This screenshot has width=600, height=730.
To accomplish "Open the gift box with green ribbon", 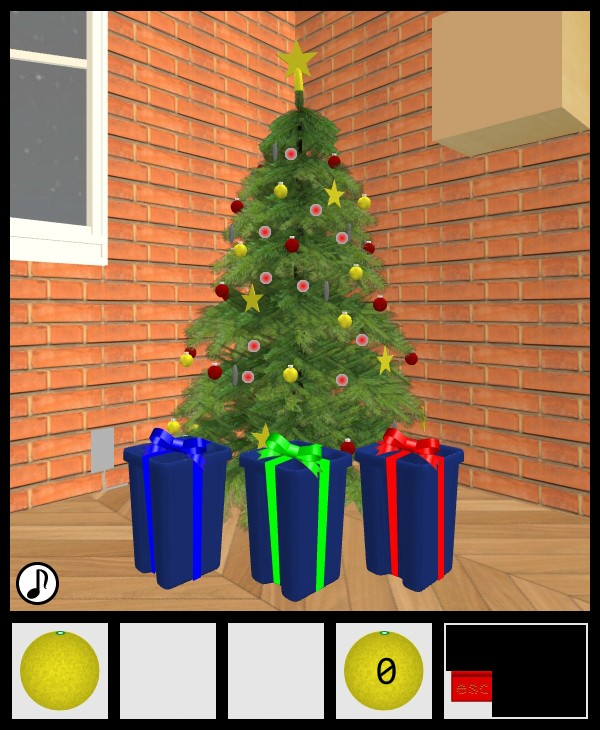I will pos(296,520).
